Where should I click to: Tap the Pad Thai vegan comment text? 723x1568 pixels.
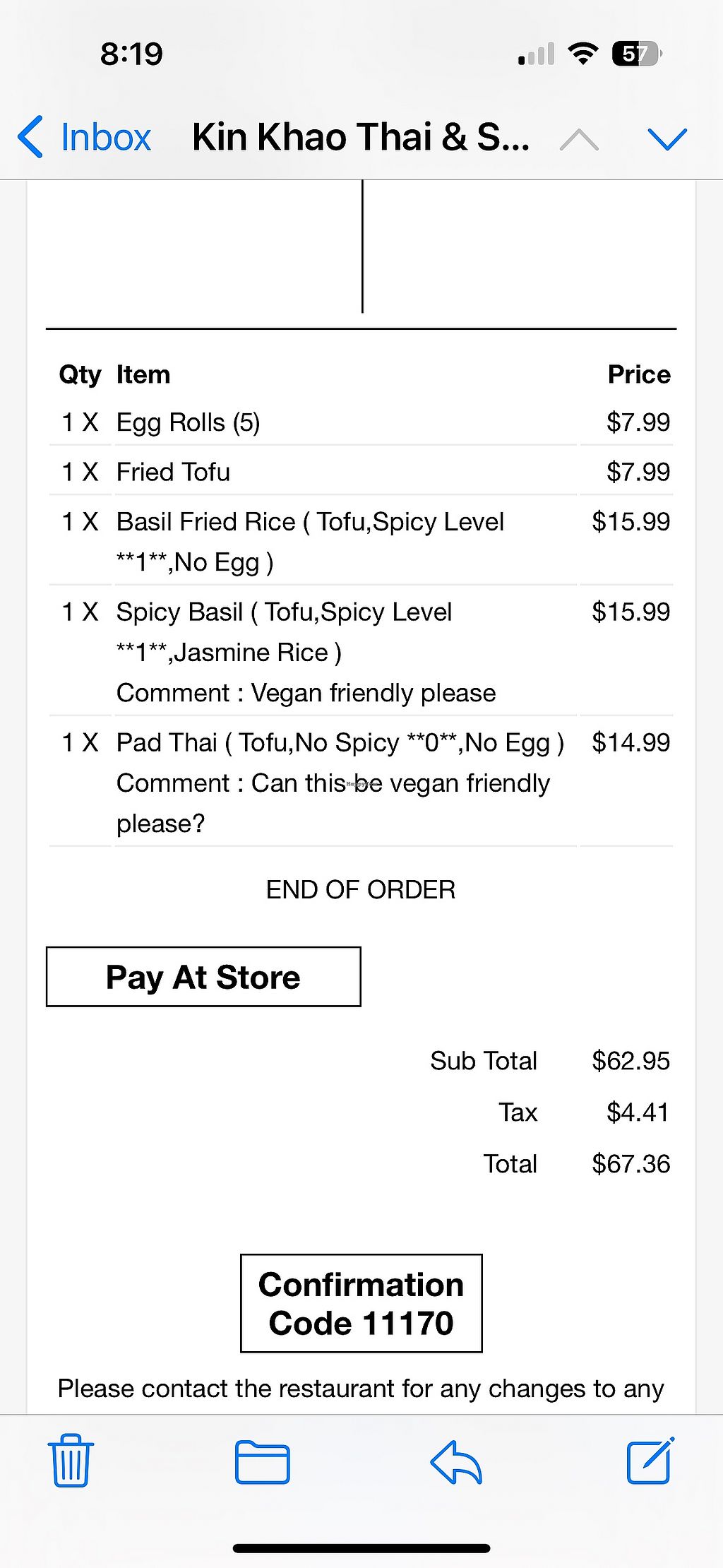(333, 783)
